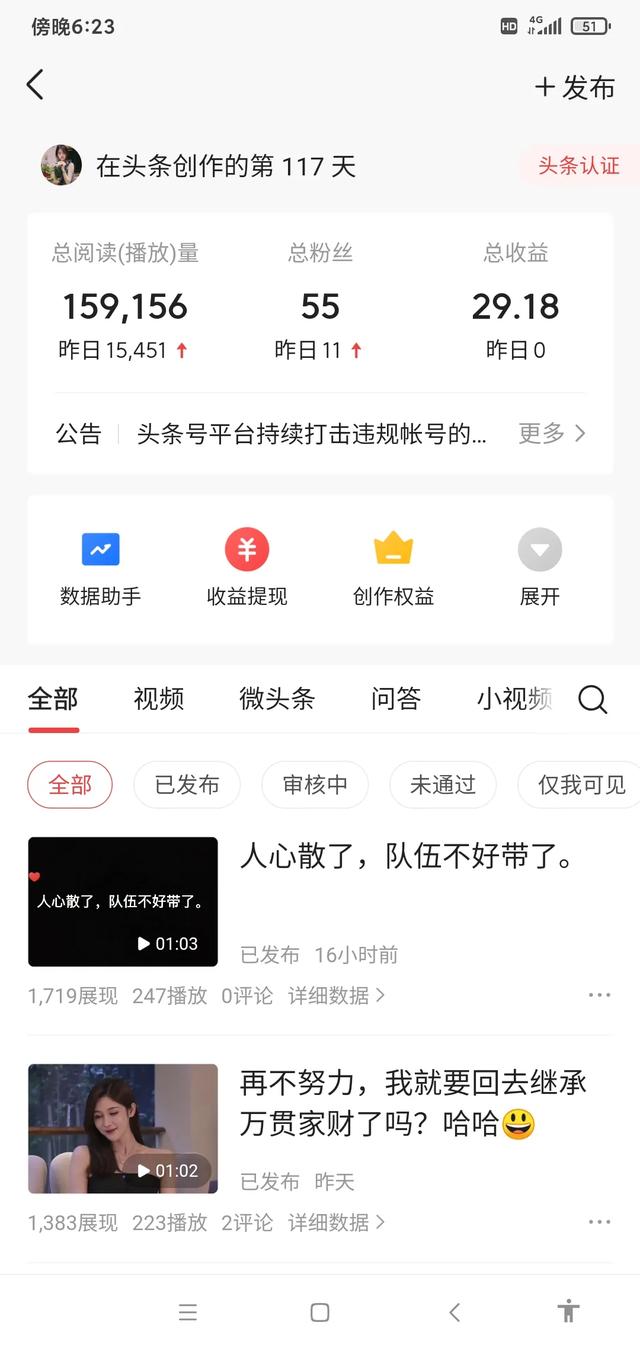640x1351 pixels.
Task: Open 数据助手 data assistant
Action: [x=100, y=570]
